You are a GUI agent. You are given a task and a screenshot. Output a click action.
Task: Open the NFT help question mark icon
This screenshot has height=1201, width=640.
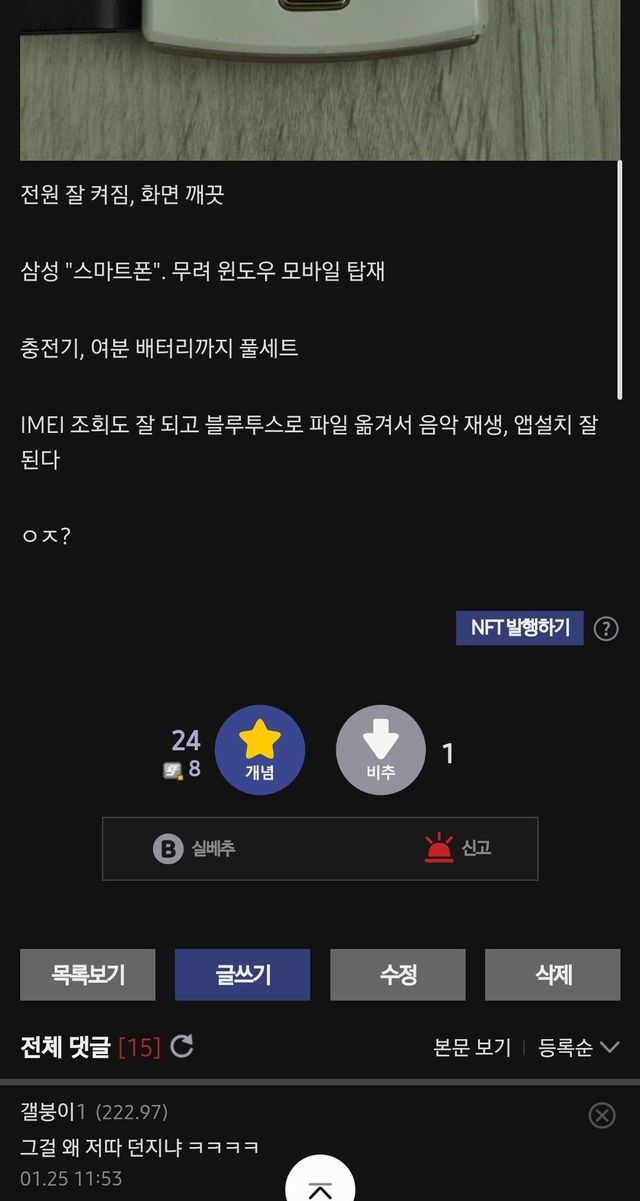(606, 629)
